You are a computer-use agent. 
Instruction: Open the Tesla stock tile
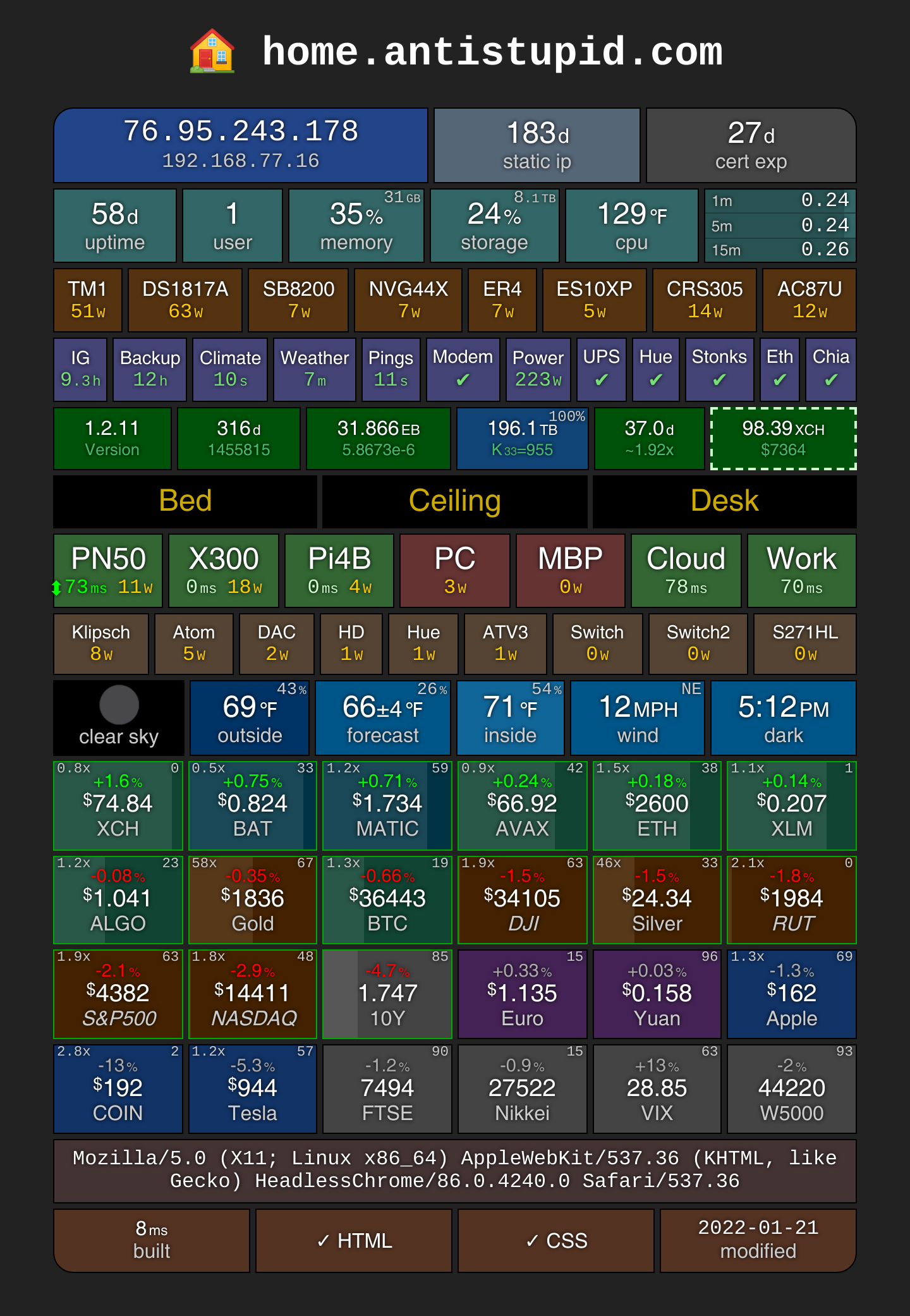[253, 1089]
